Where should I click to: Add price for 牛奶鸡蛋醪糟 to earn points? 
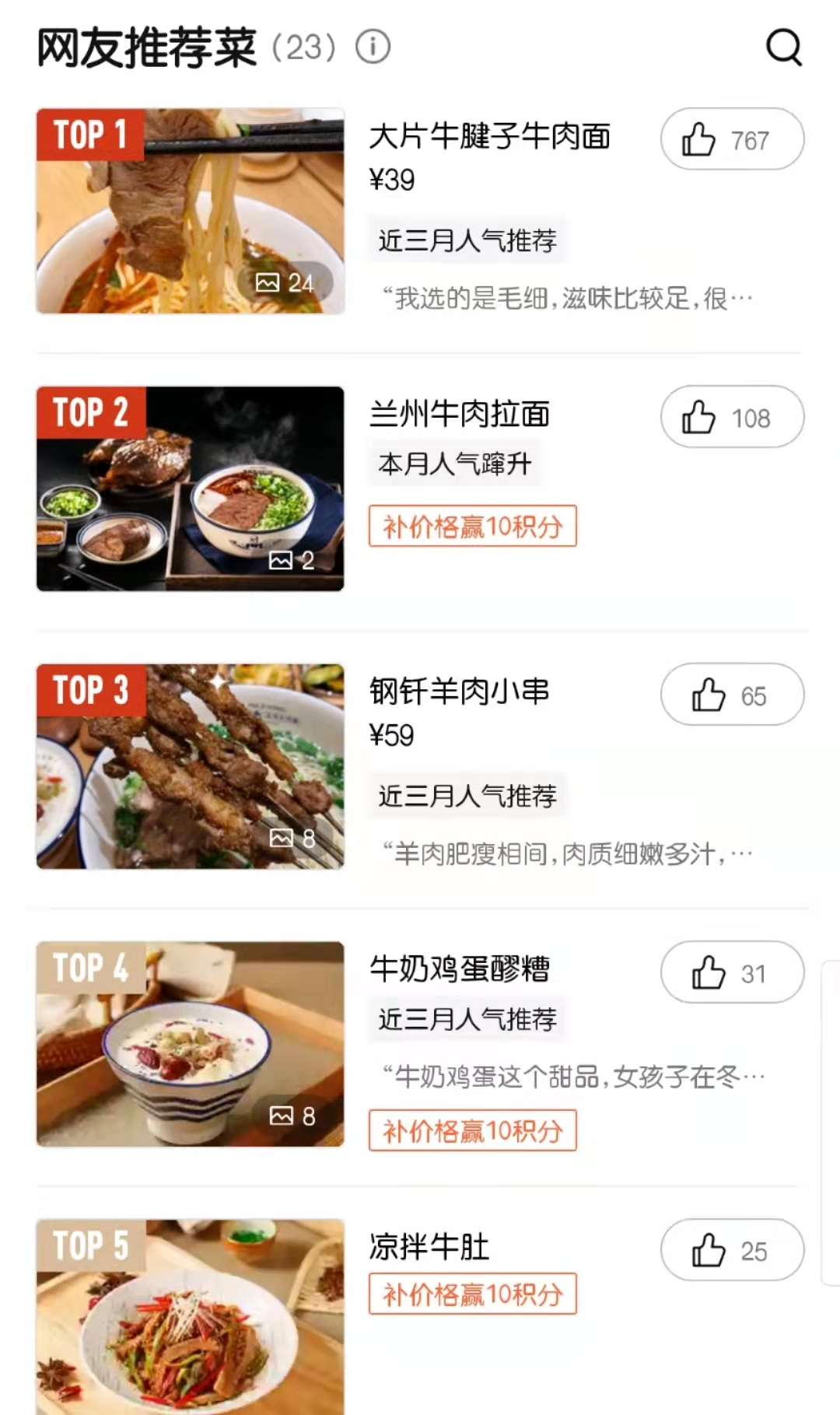coord(472,1130)
